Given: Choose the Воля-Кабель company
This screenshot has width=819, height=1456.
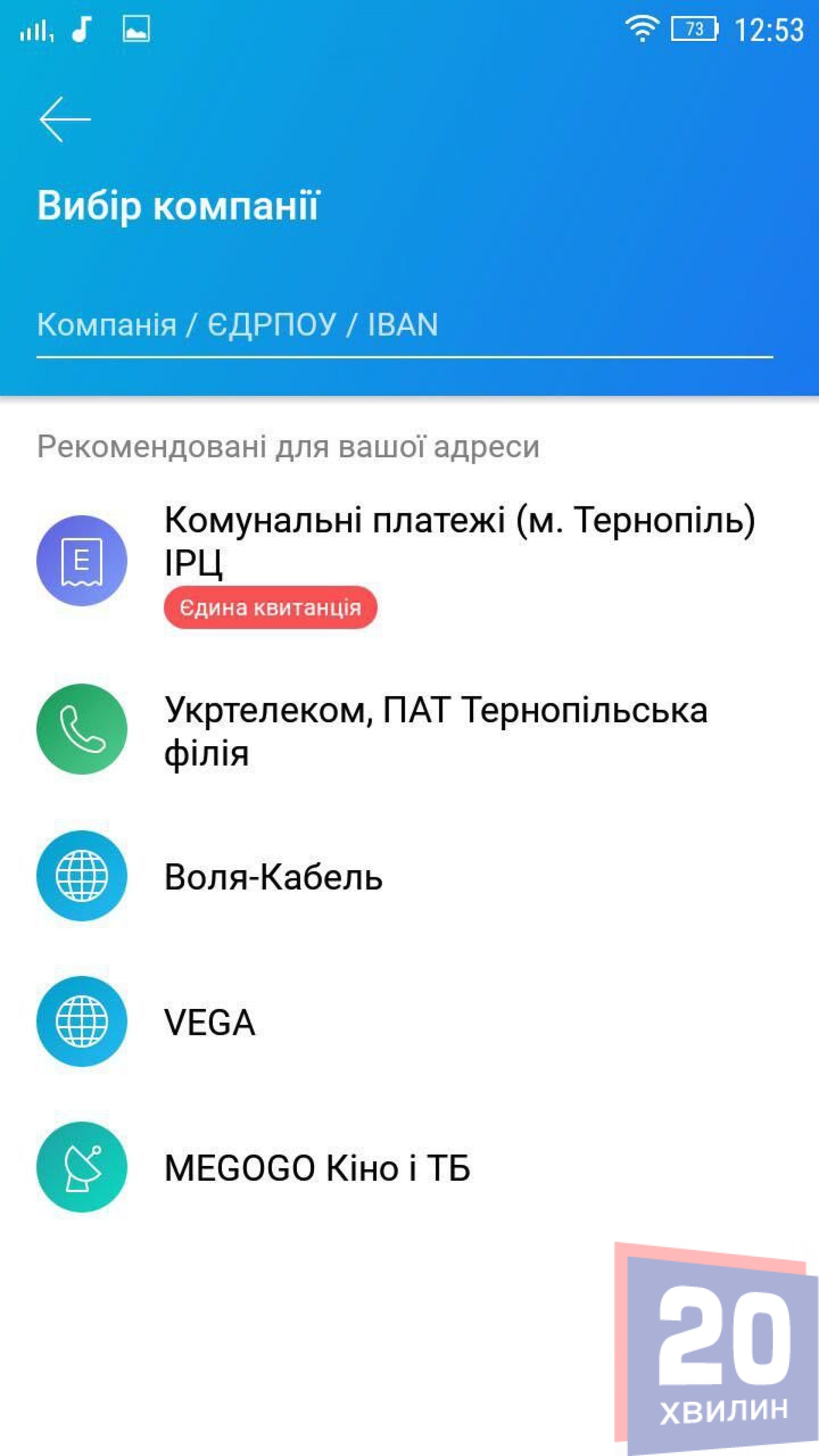Looking at the screenshot, I should 273,876.
